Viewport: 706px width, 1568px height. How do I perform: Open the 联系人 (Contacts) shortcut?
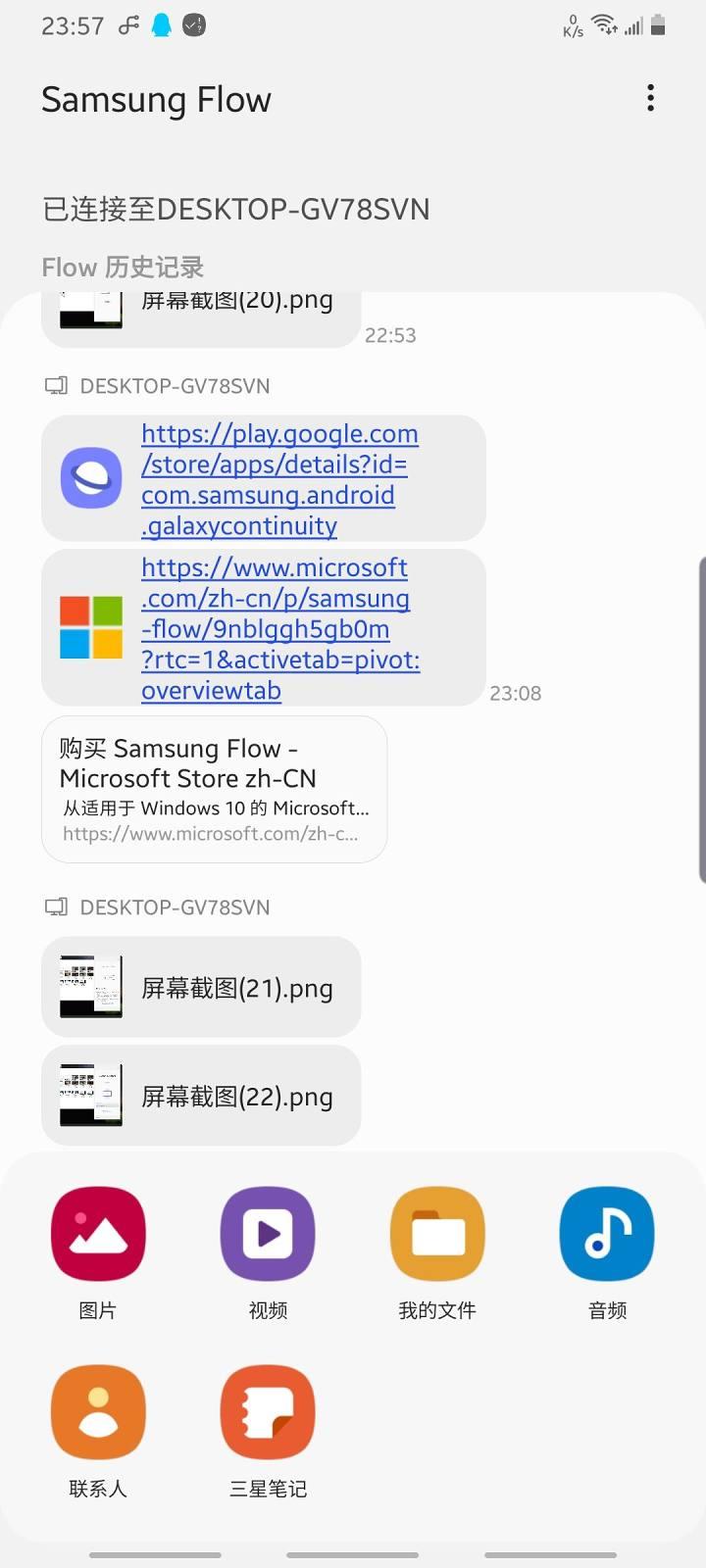tap(97, 1411)
